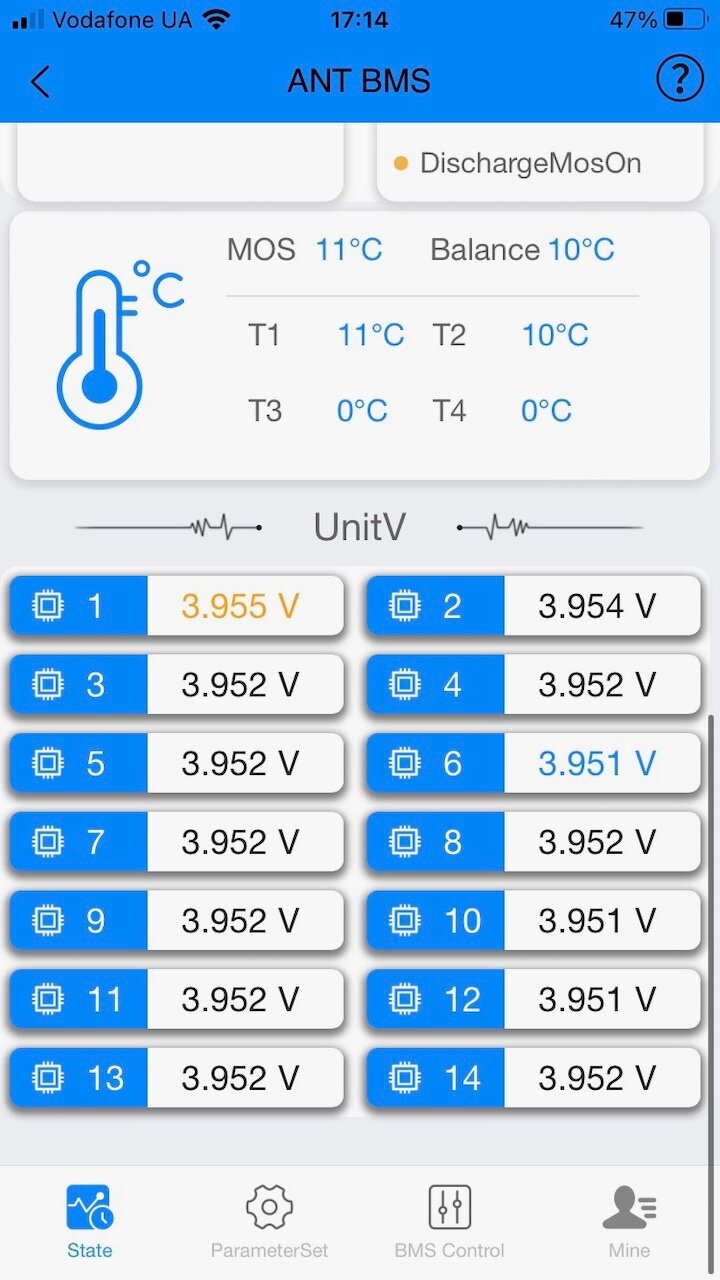
Task: Switch to the State tab
Action: pyautogui.click(x=90, y=1221)
